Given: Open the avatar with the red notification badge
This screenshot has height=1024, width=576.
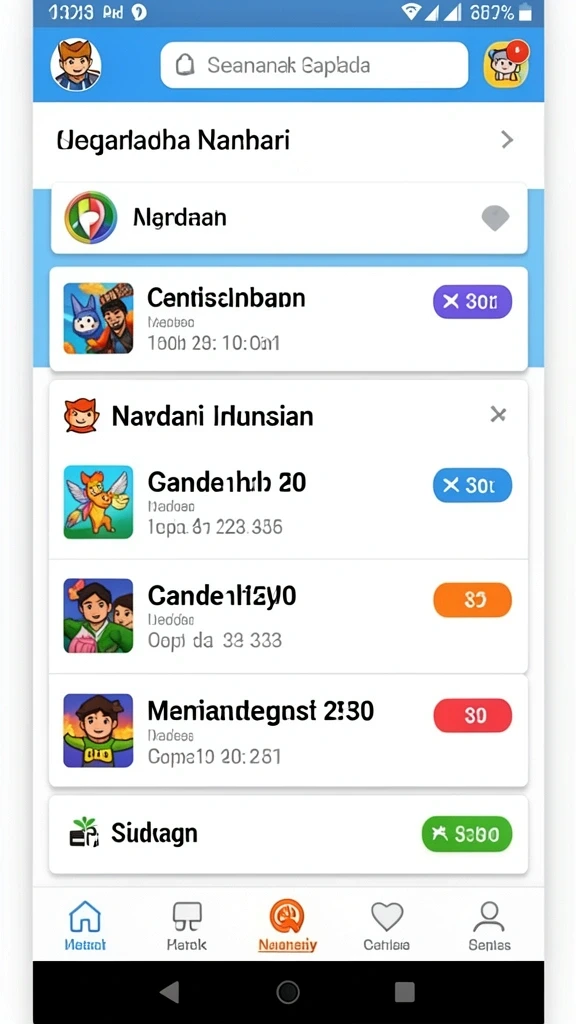Looking at the screenshot, I should (506, 63).
